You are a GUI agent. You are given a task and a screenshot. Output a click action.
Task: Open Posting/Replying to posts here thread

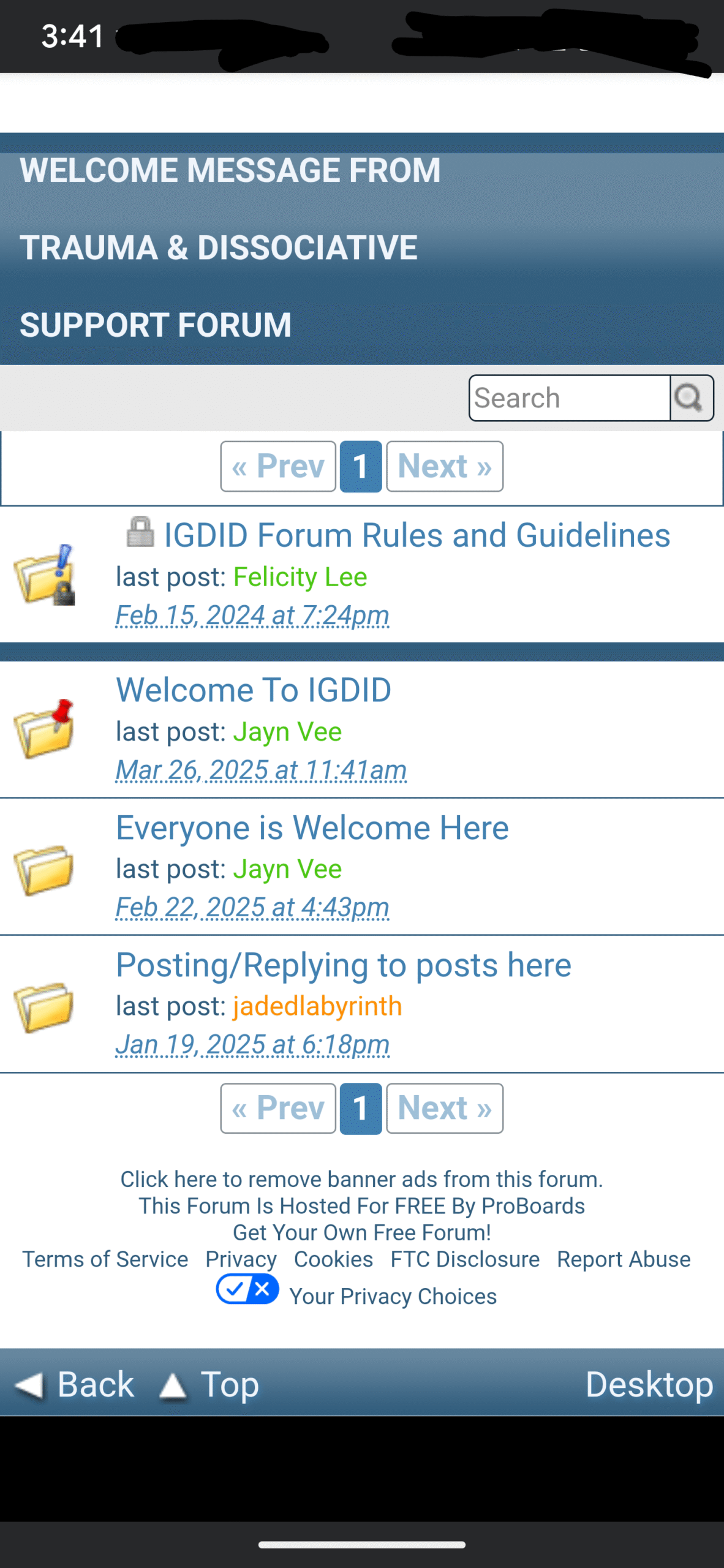344,966
